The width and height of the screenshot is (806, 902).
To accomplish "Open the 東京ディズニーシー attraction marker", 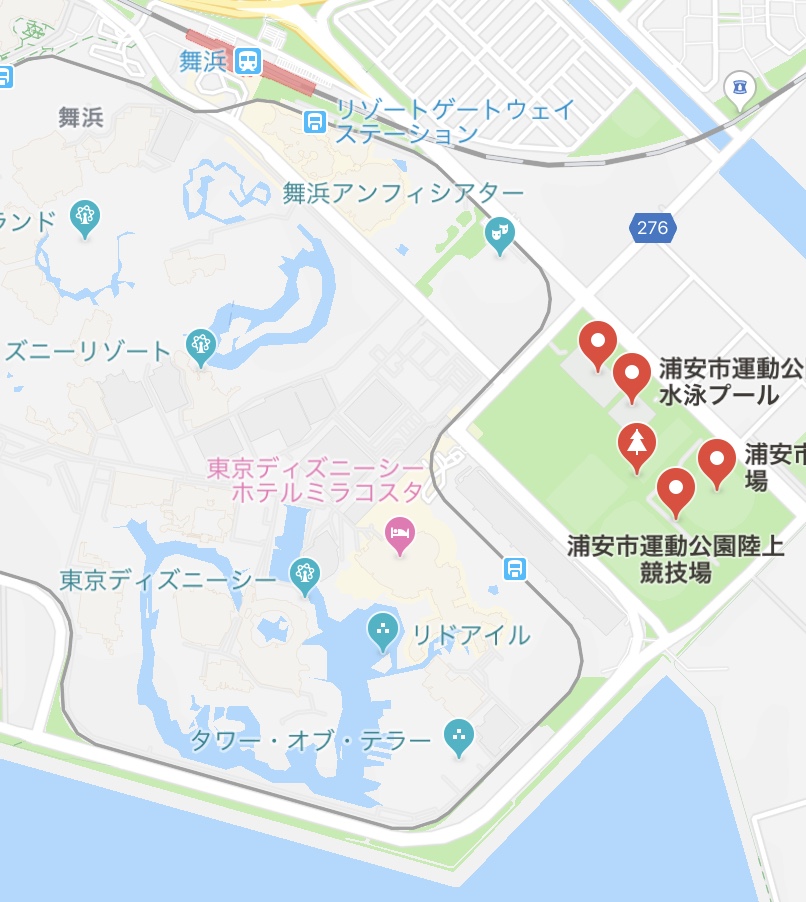I will pos(303,575).
